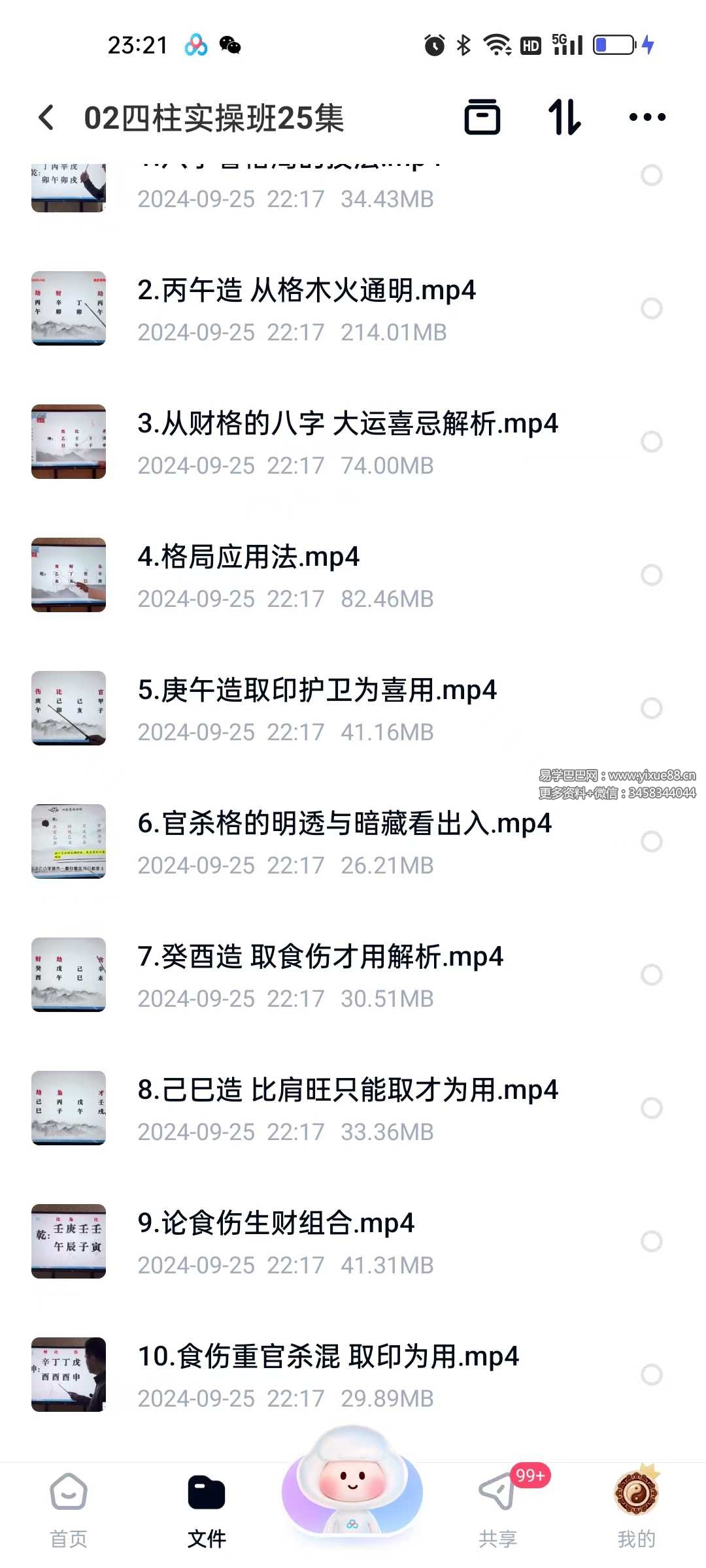This screenshot has height=1568, width=706.
Task: Tap the sort order icon in top bar
Action: 565,118
